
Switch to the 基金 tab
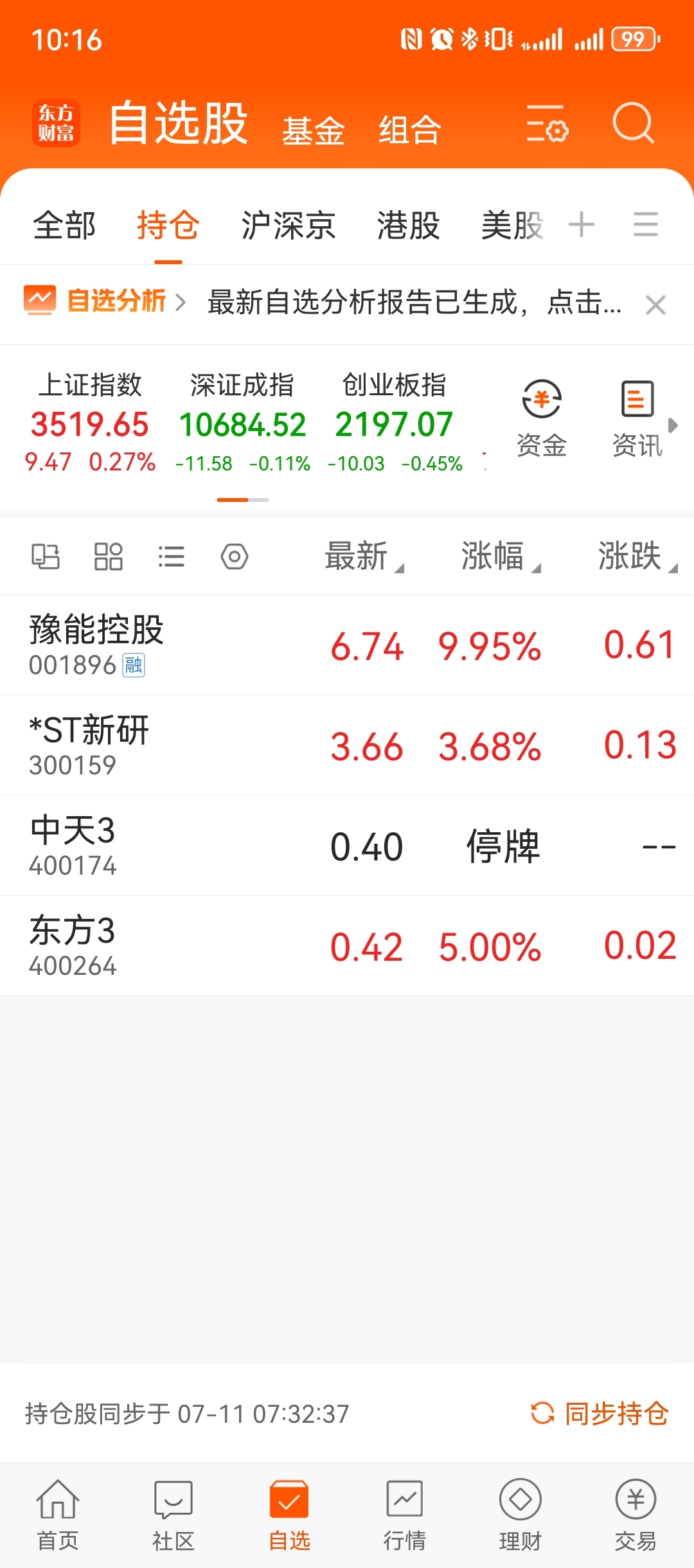(x=314, y=130)
